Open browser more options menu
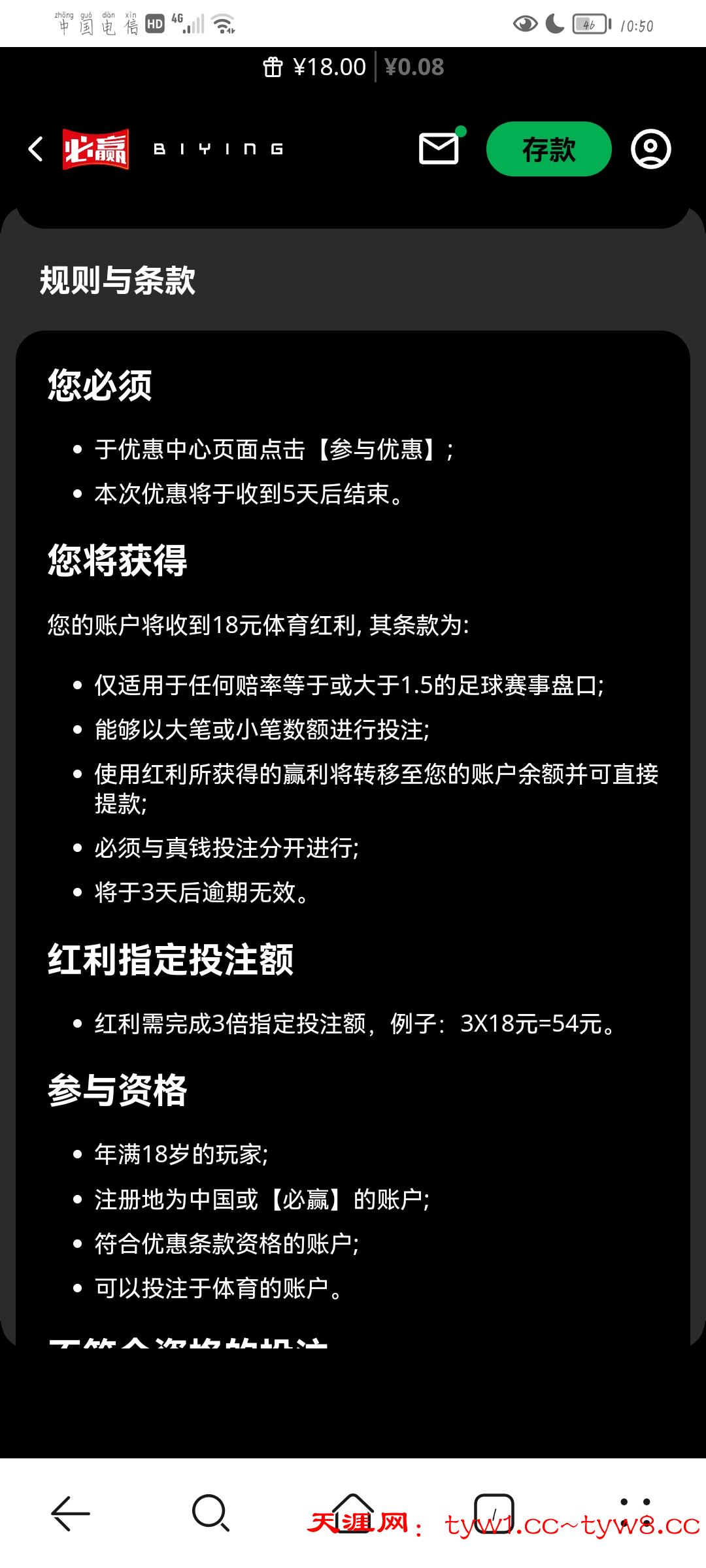The width and height of the screenshot is (706, 1568). [635, 1512]
